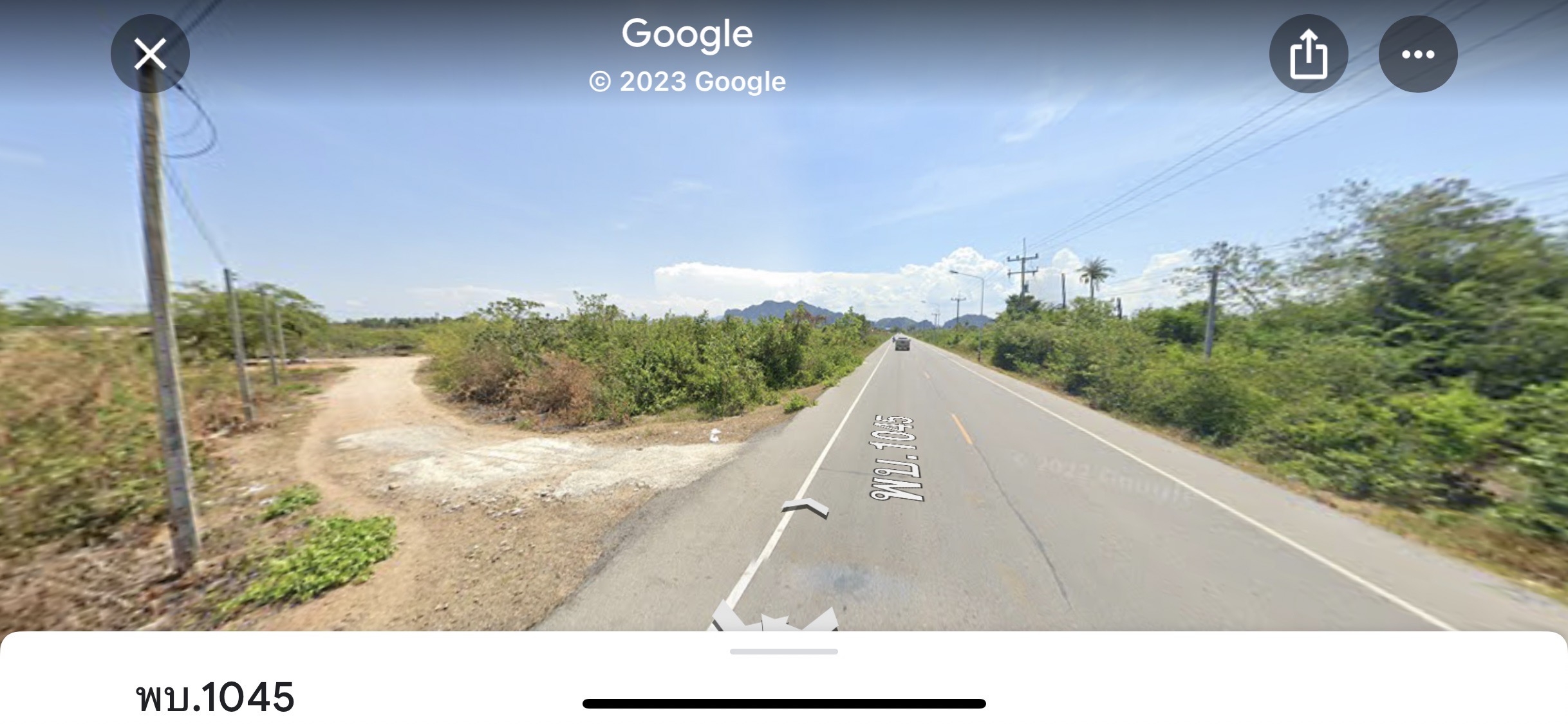Image resolution: width=1568 pixels, height=724 pixels.
Task: Open the three-dot overflow menu
Action: click(x=1417, y=54)
